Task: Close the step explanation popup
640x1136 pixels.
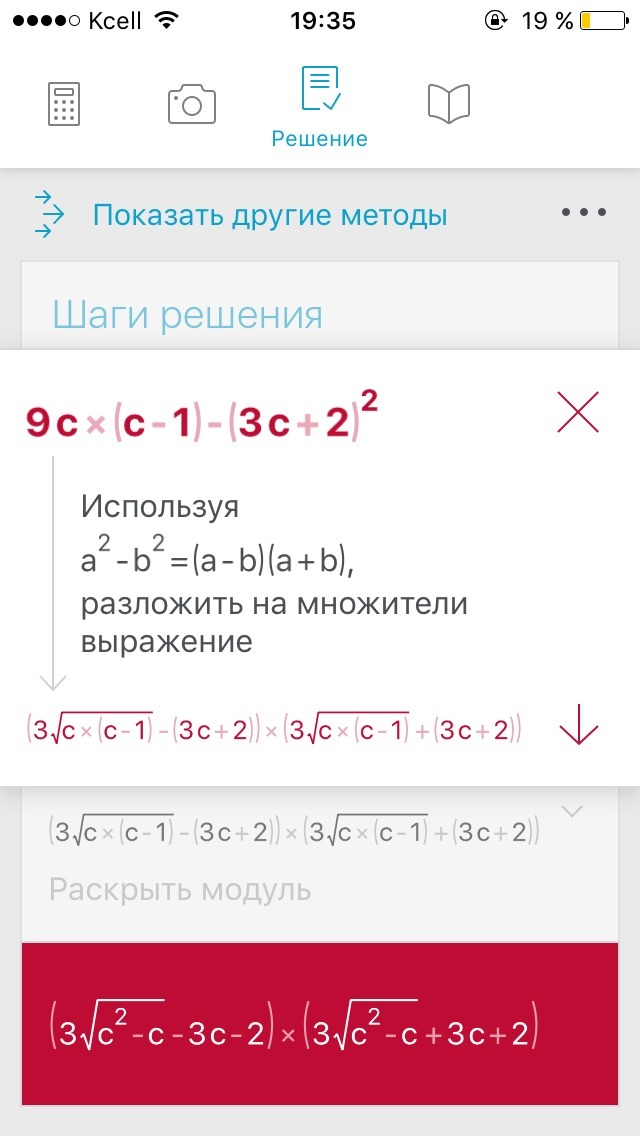Action: point(578,412)
